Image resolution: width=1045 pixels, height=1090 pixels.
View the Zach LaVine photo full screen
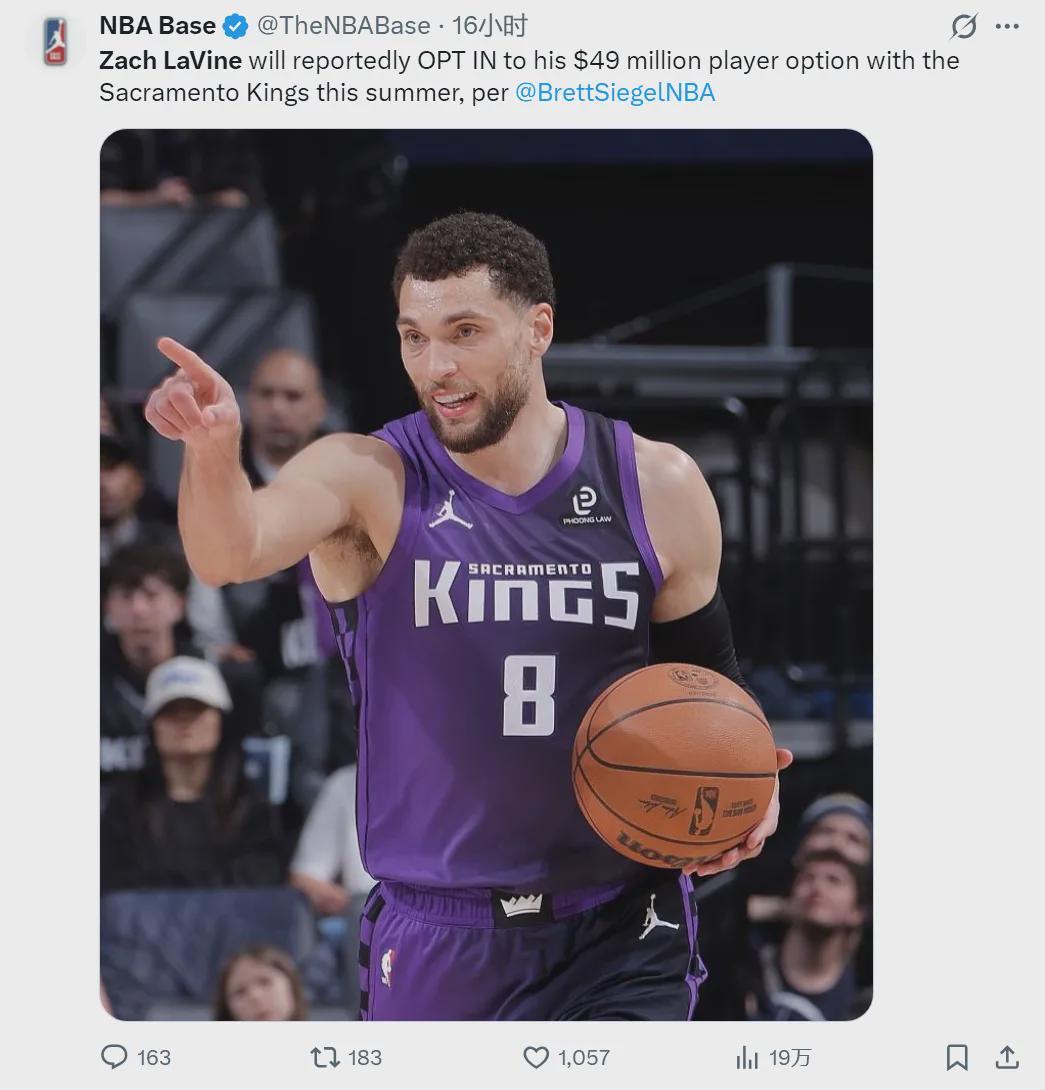[x=486, y=574]
